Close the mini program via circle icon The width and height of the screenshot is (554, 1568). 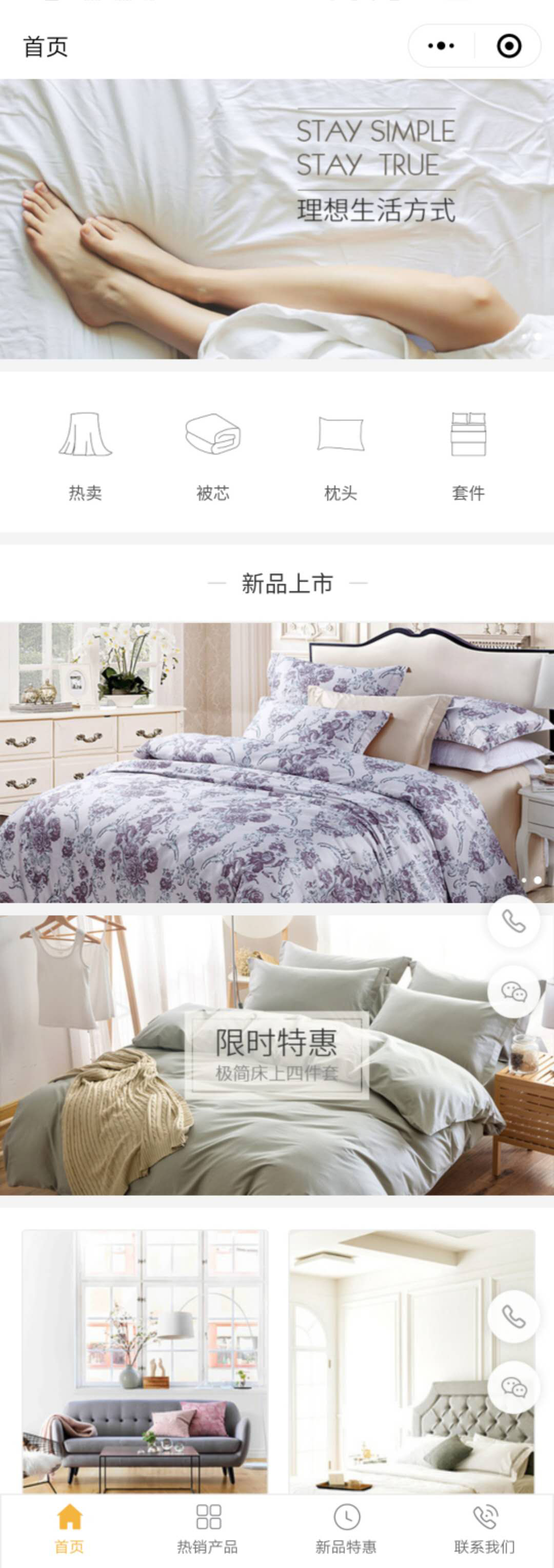pos(508,46)
